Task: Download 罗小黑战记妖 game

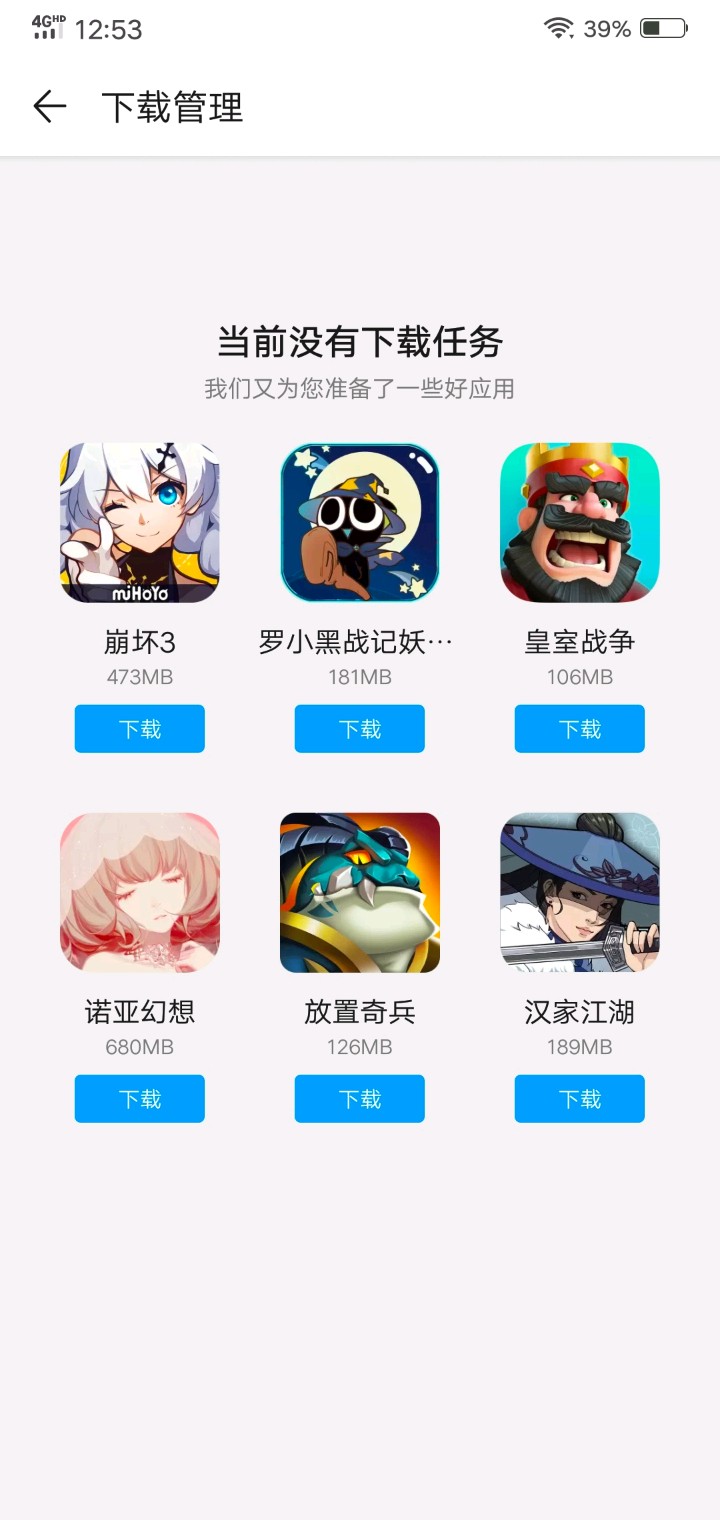Action: pyautogui.click(x=360, y=729)
